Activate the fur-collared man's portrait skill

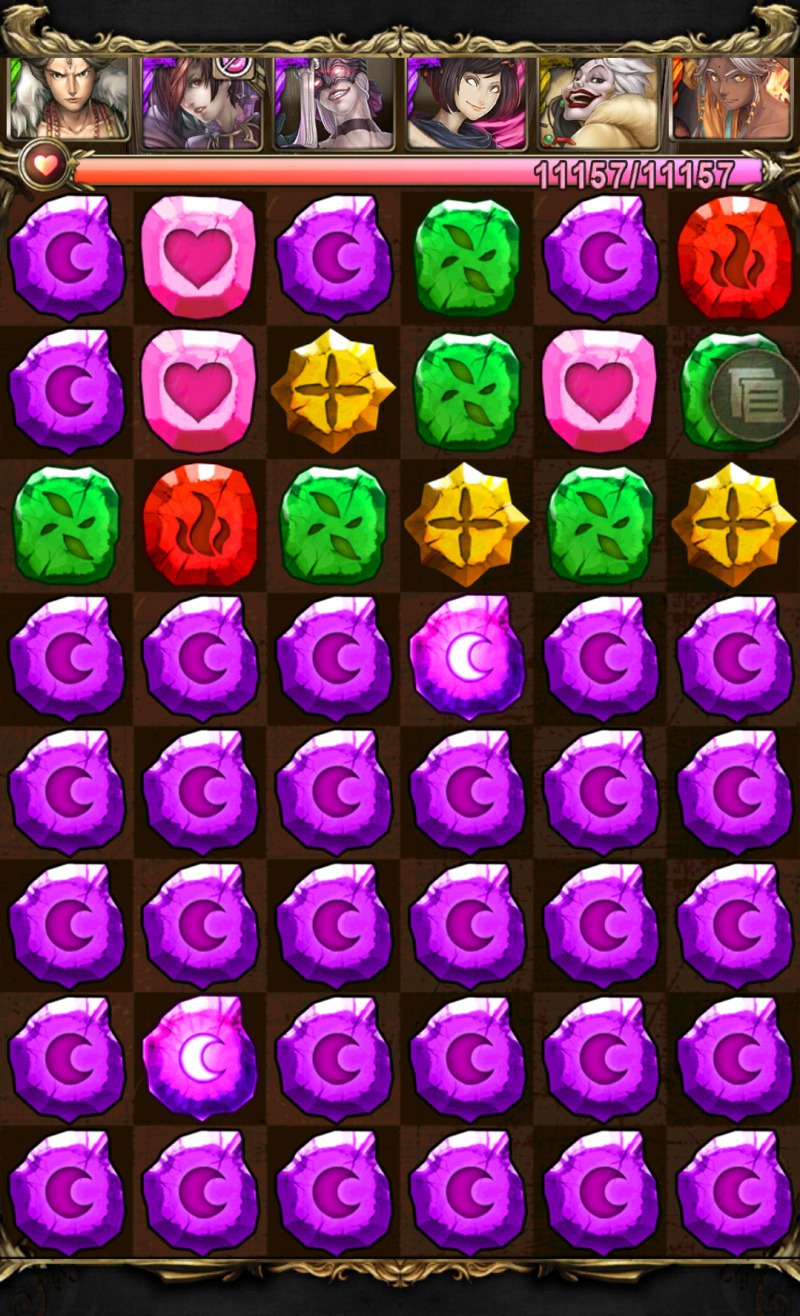click(69, 98)
